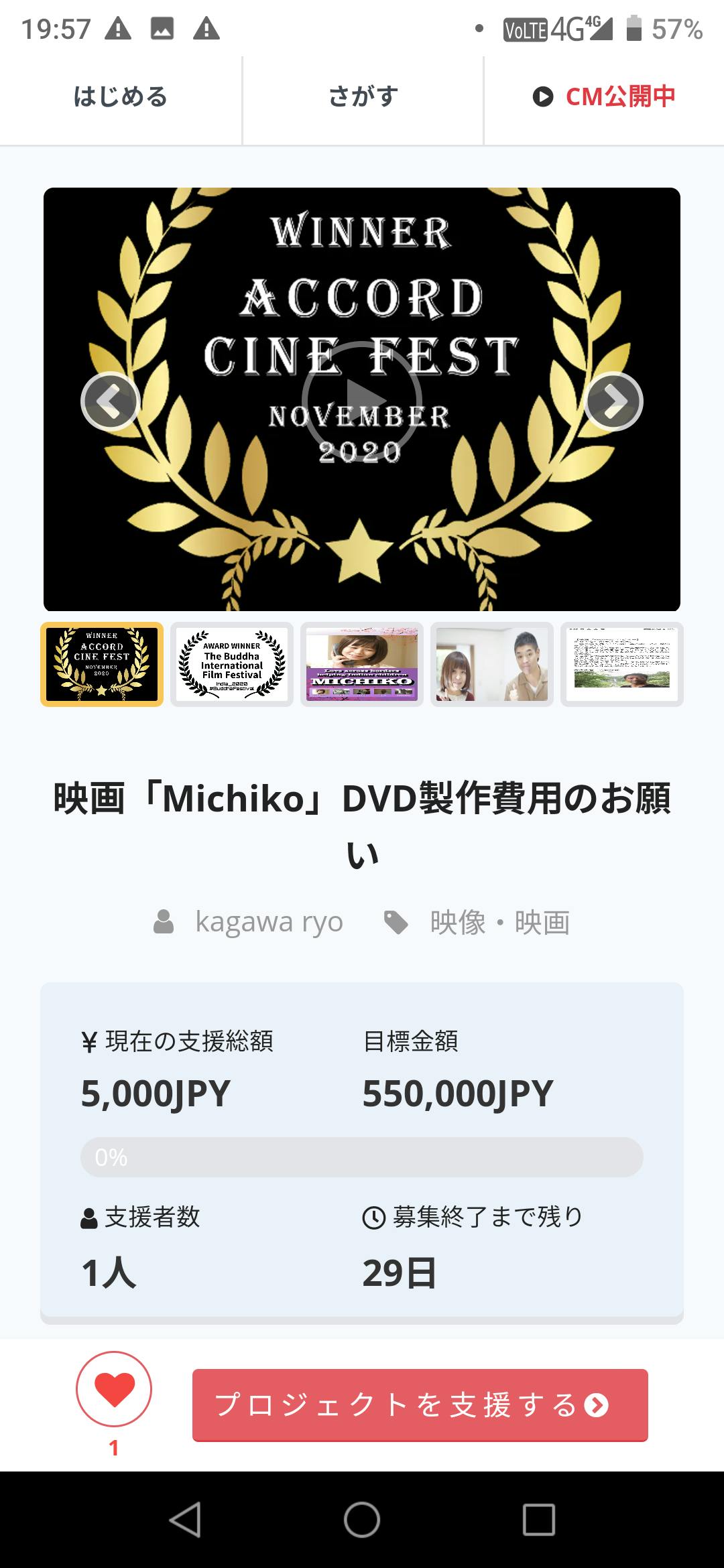Select the Accord Cine Fest thumbnail
The height and width of the screenshot is (1568, 724).
click(x=102, y=664)
